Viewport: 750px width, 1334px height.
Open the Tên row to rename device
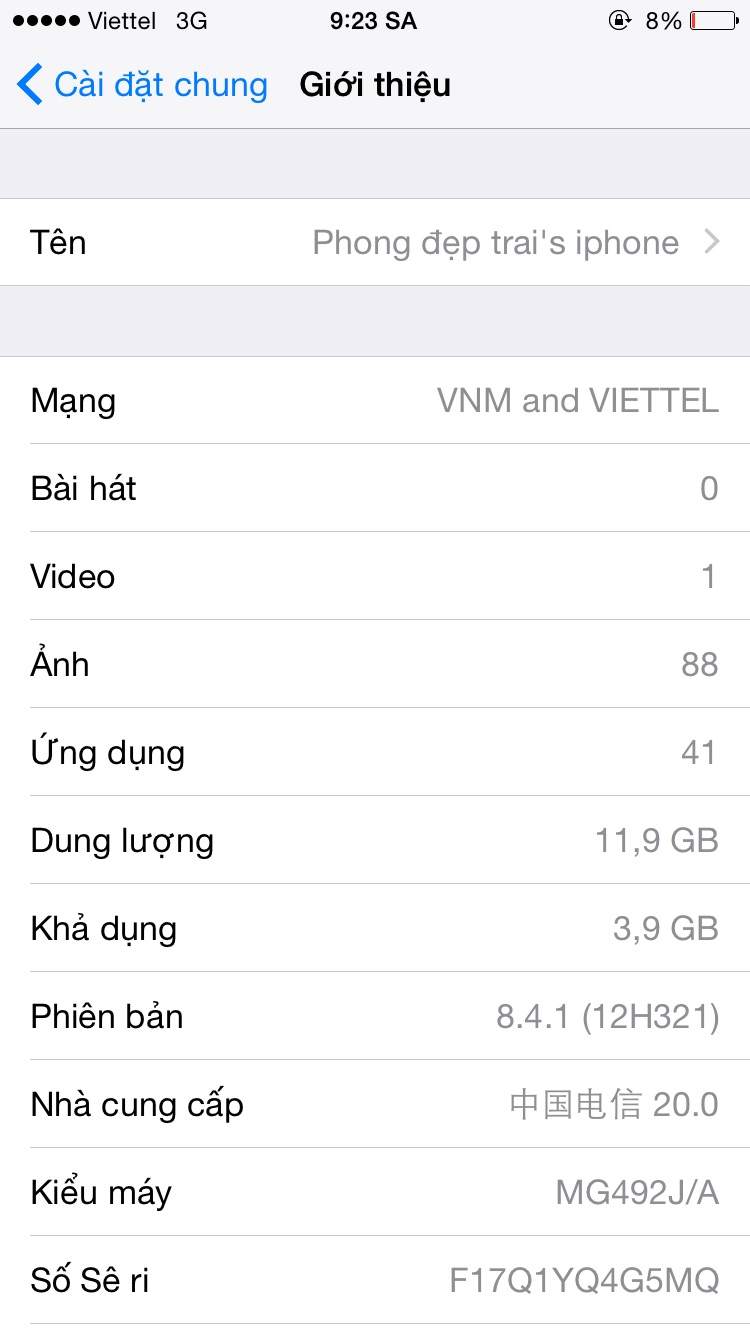point(375,243)
